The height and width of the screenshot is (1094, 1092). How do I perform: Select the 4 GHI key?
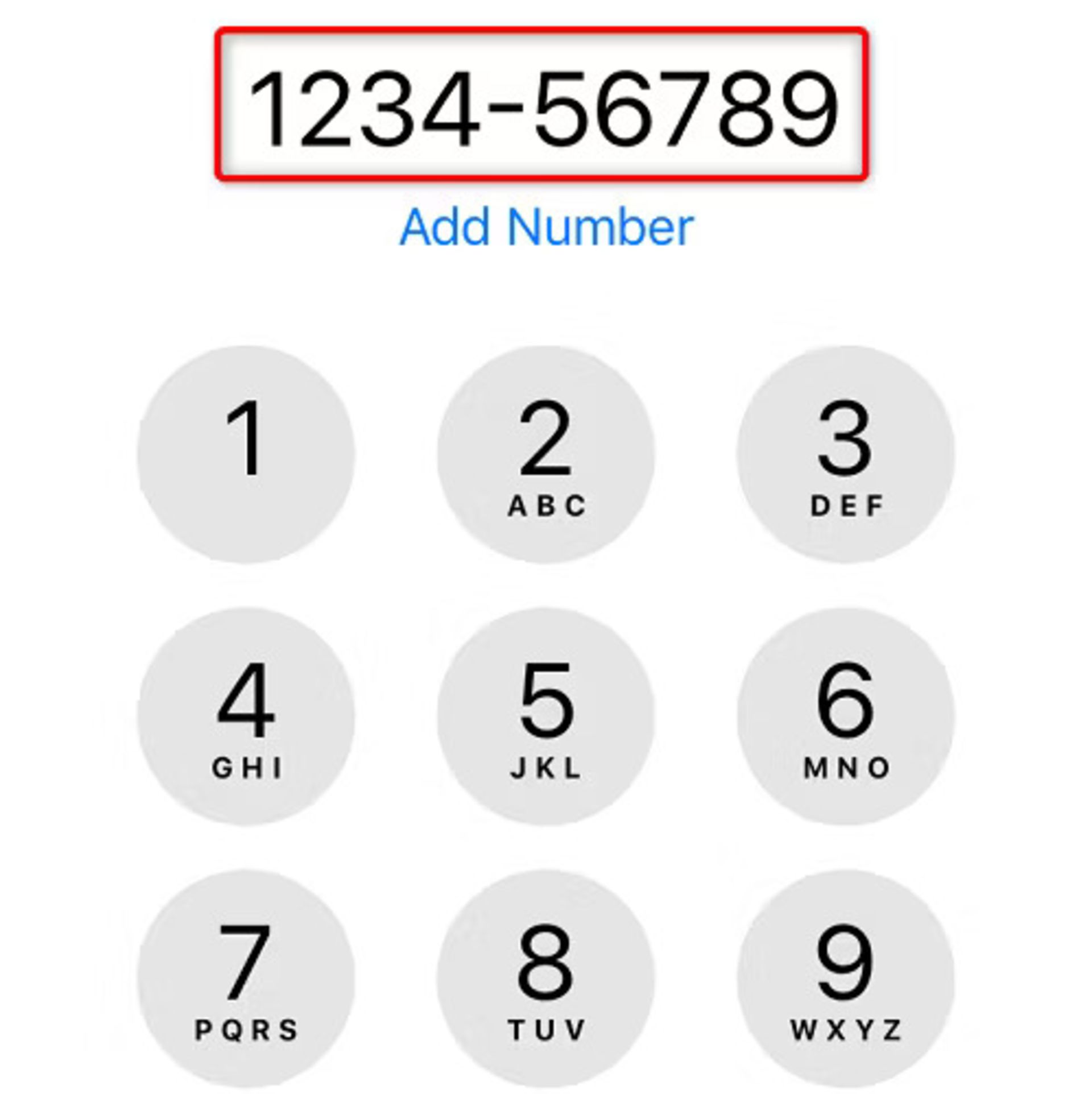(x=246, y=716)
